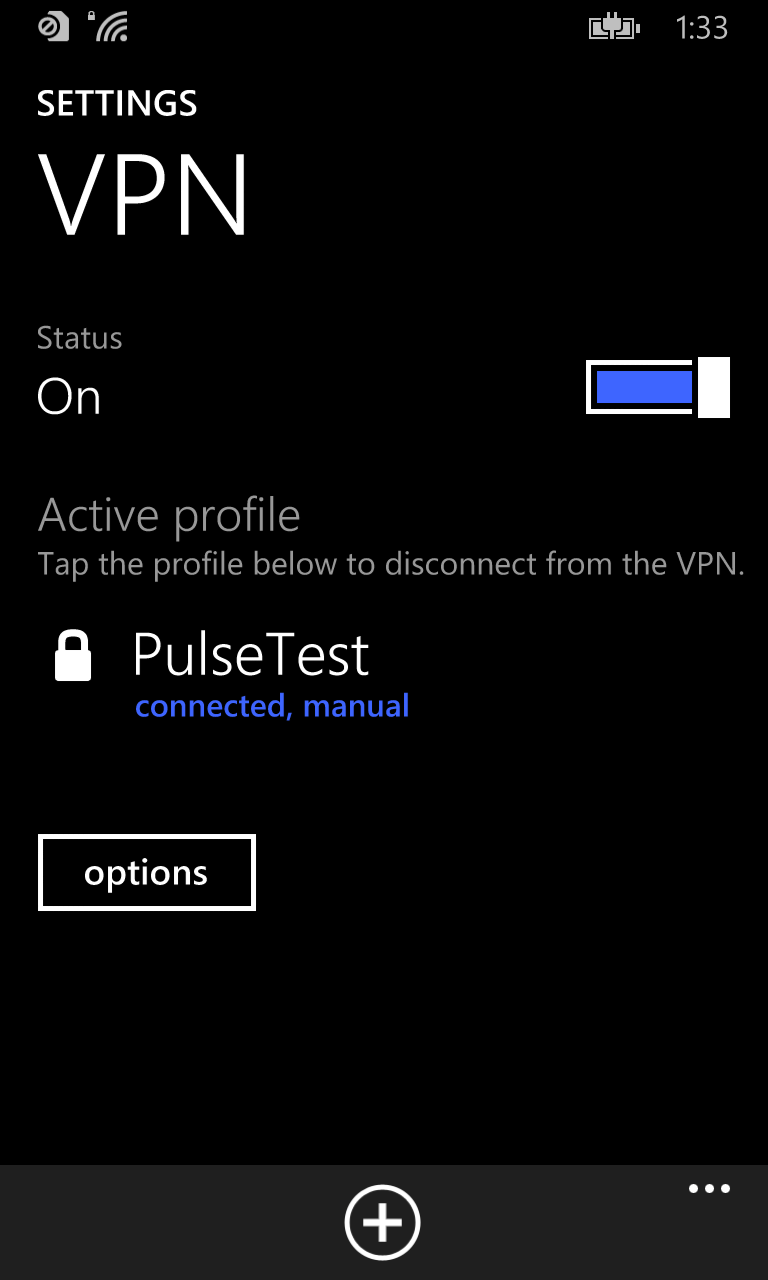Disconnect the PulseTest profile

click(250, 672)
